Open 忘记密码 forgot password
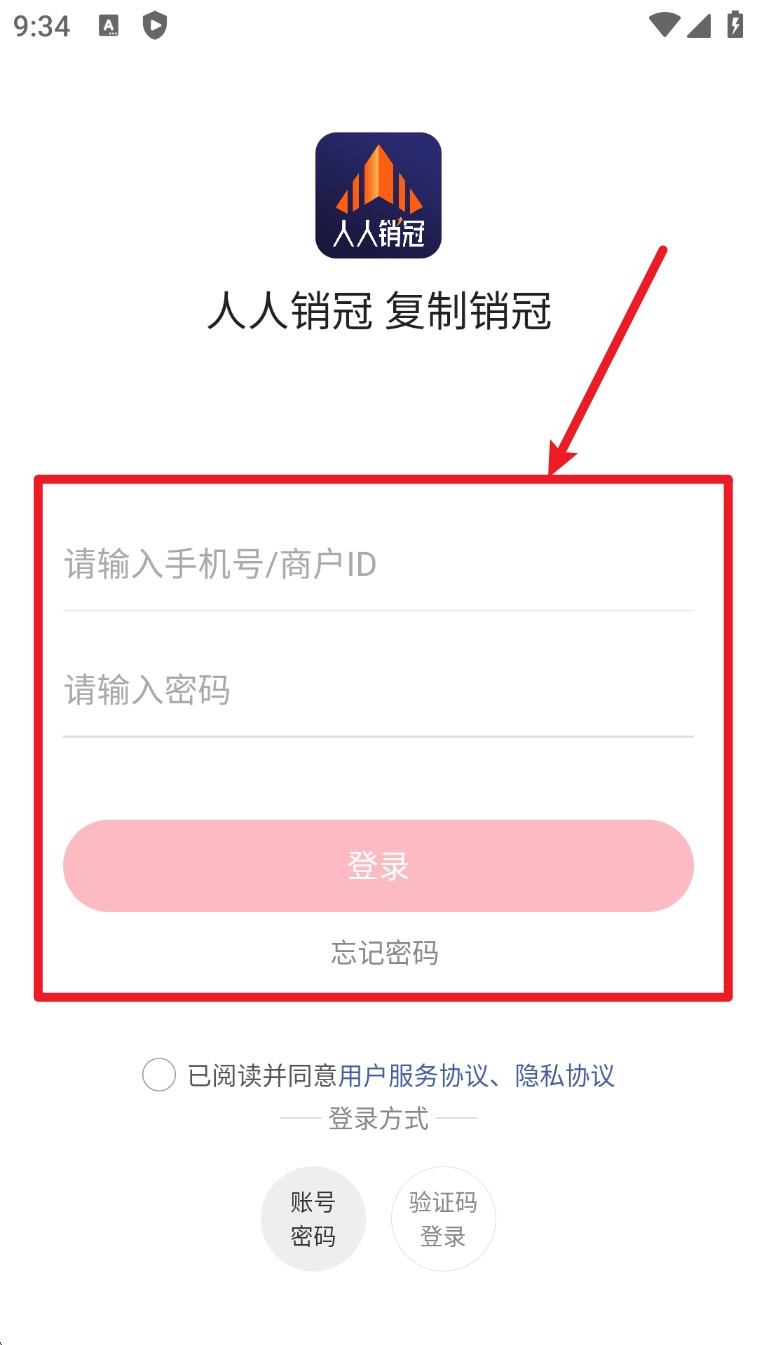This screenshot has height=1345, width=757. click(x=384, y=953)
